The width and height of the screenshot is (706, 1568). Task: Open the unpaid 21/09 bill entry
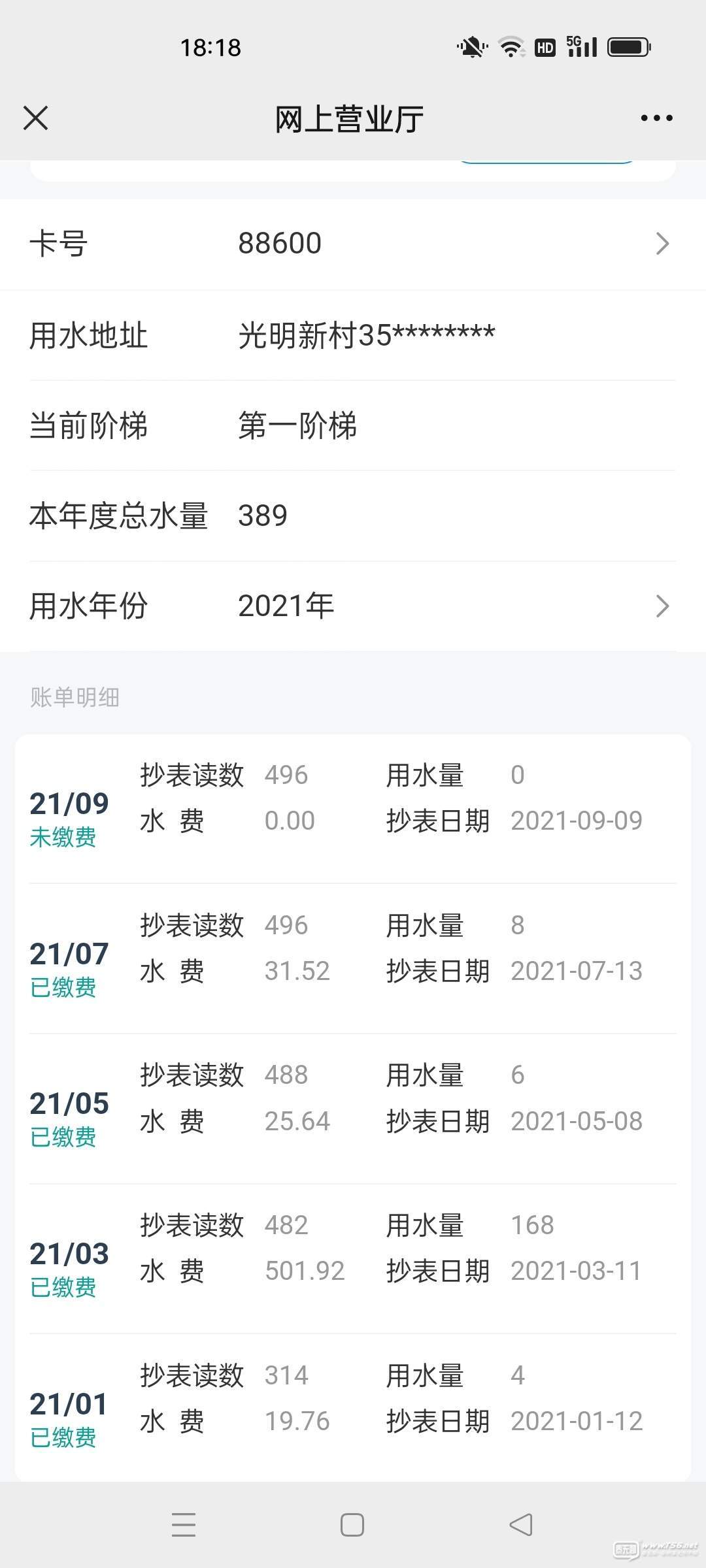point(353,808)
